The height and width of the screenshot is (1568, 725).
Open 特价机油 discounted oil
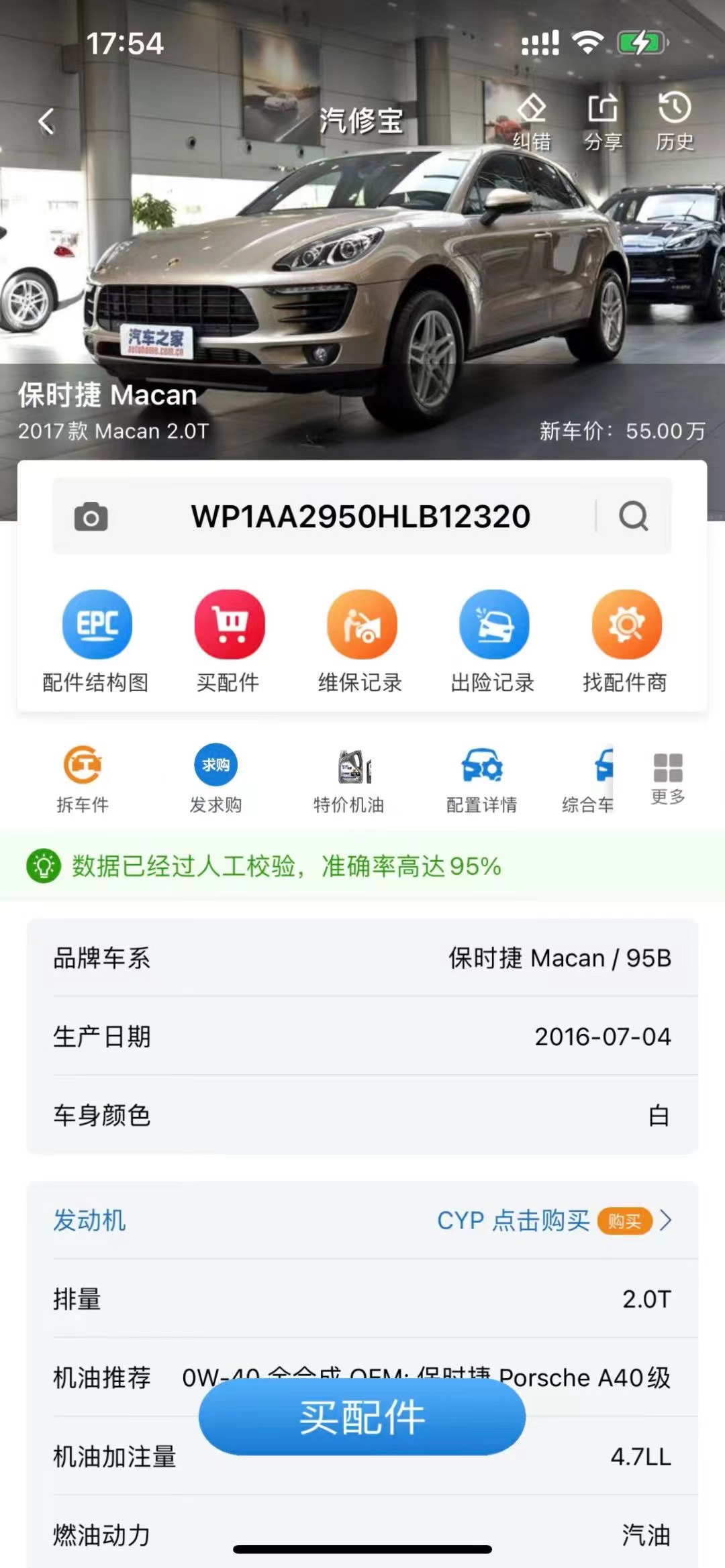click(349, 778)
